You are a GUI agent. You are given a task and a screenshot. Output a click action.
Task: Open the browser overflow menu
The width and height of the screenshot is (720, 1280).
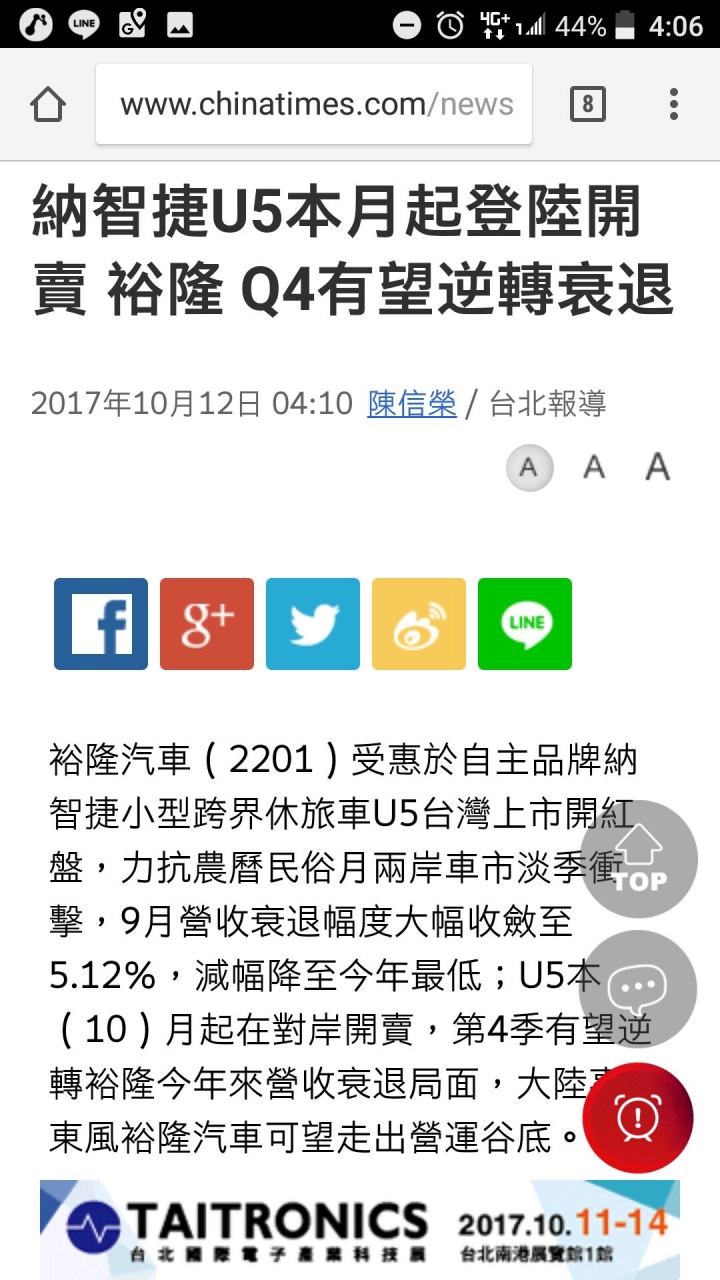point(674,104)
